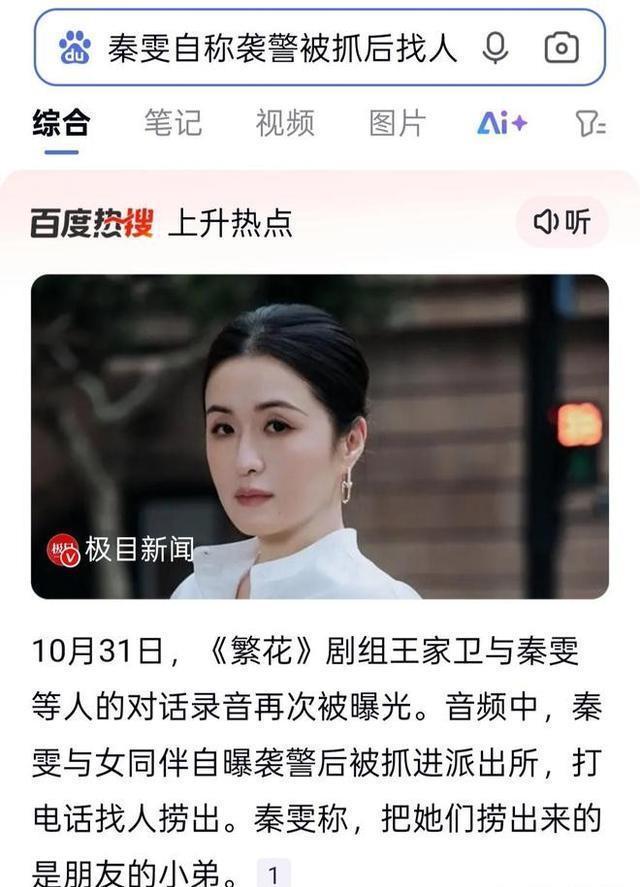640x887 pixels.
Task: Start voice search with the microphone icon
Action: [x=495, y=48]
